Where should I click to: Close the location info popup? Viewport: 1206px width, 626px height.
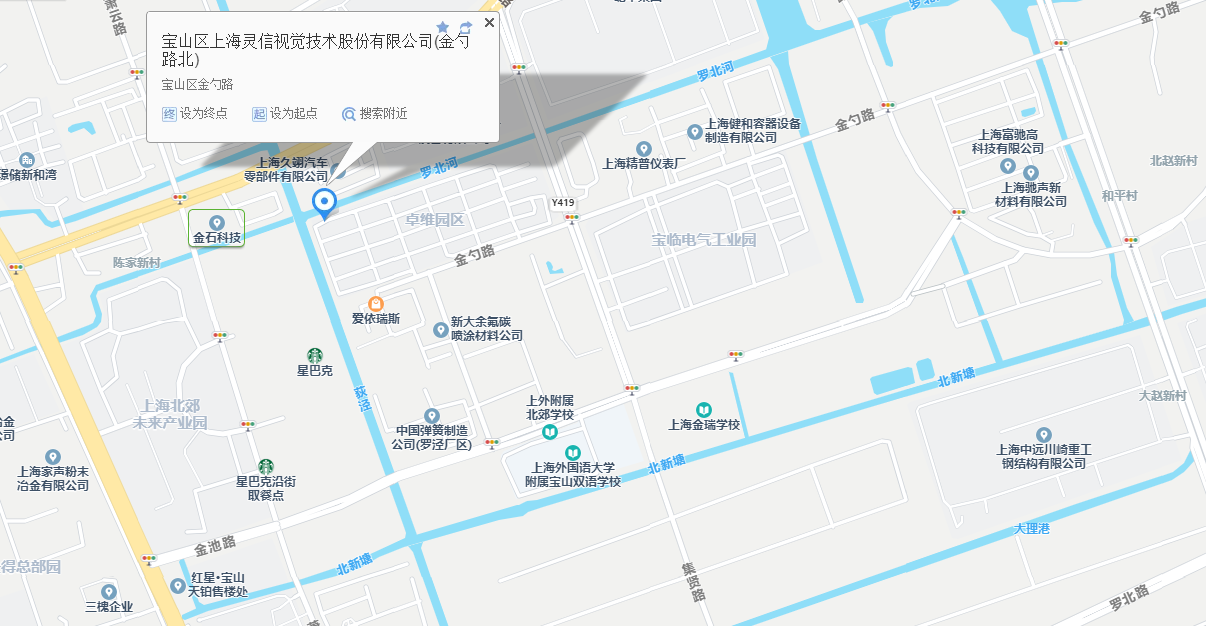(x=489, y=23)
